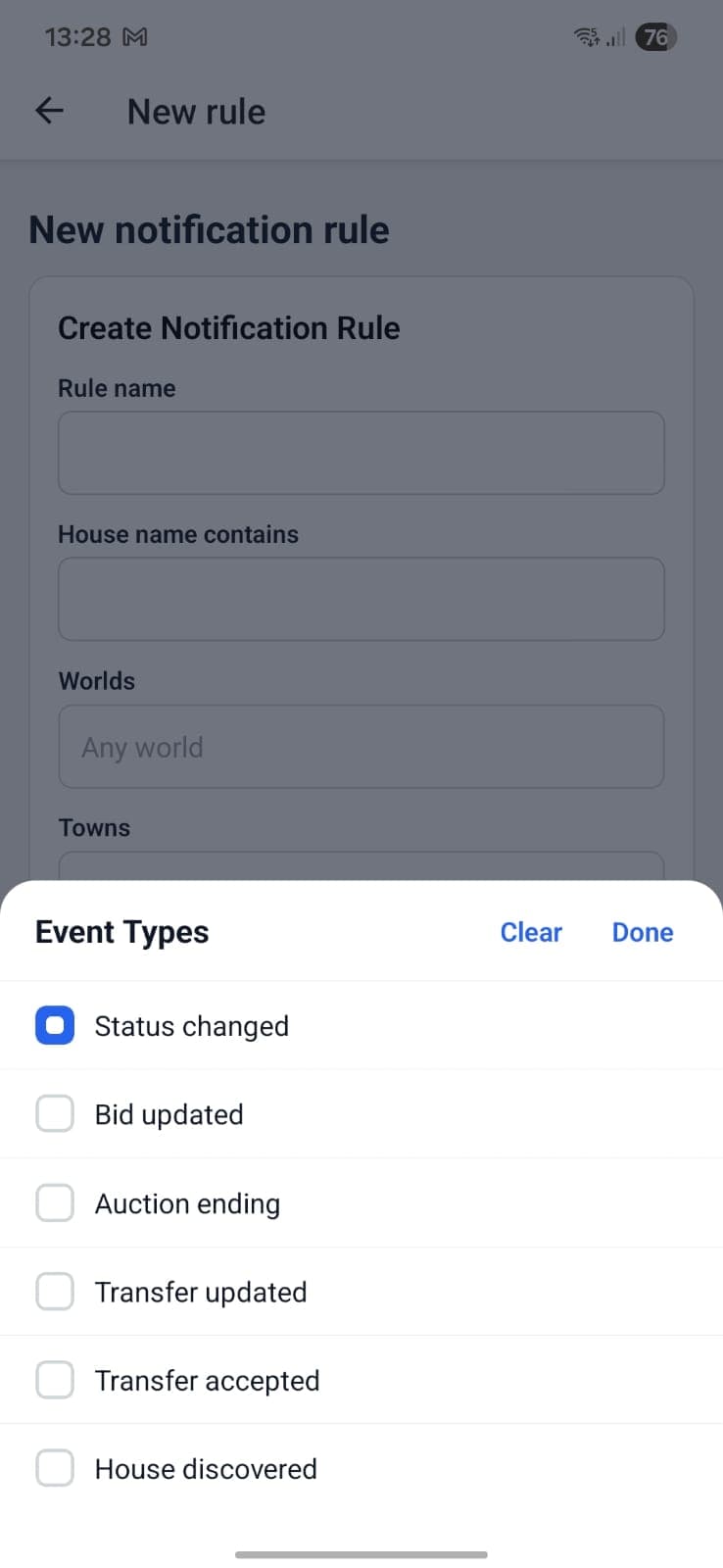
Task: Clear all selected event types
Action: coord(531,932)
